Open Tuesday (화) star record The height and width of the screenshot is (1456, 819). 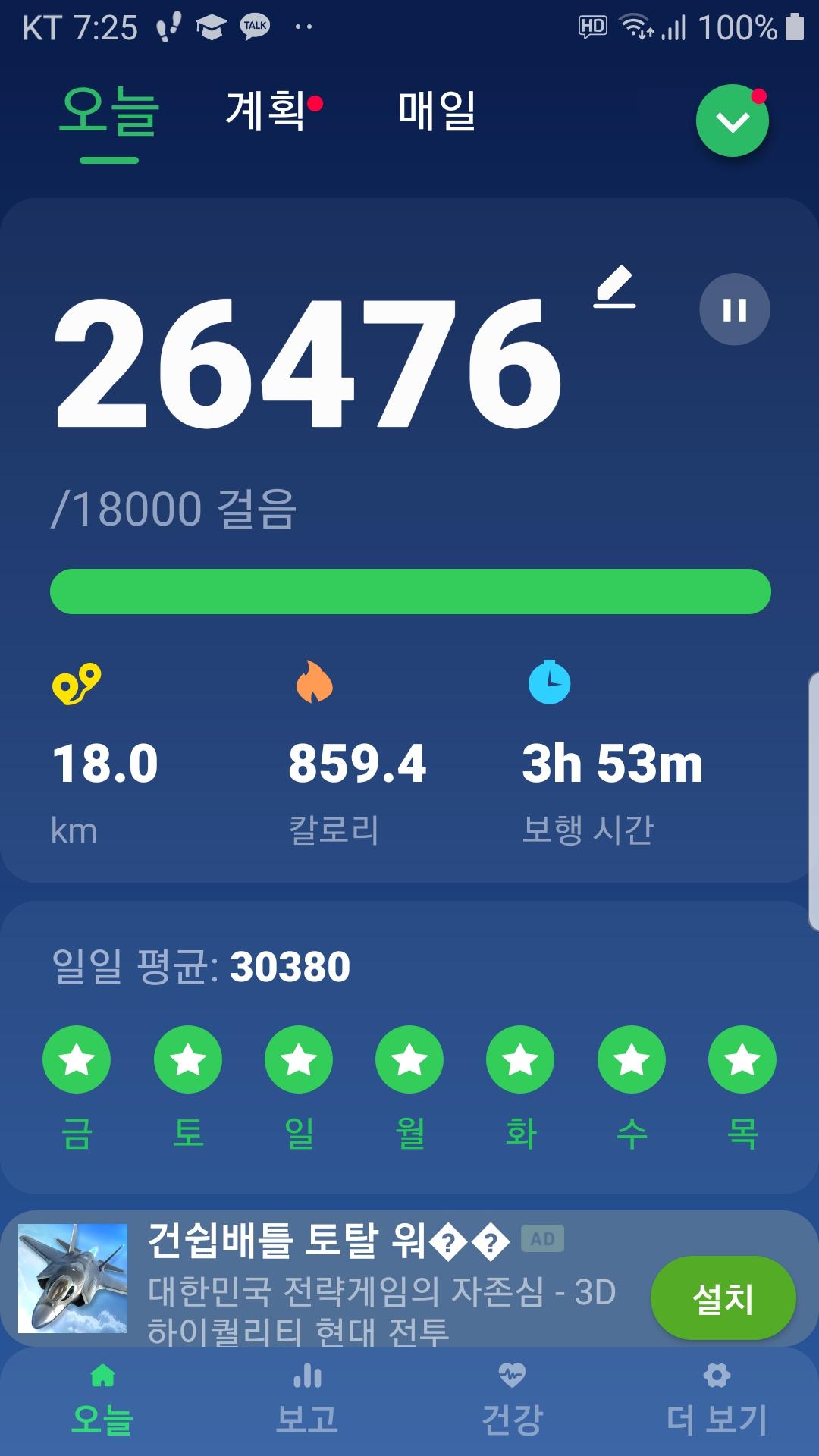pos(520,1059)
